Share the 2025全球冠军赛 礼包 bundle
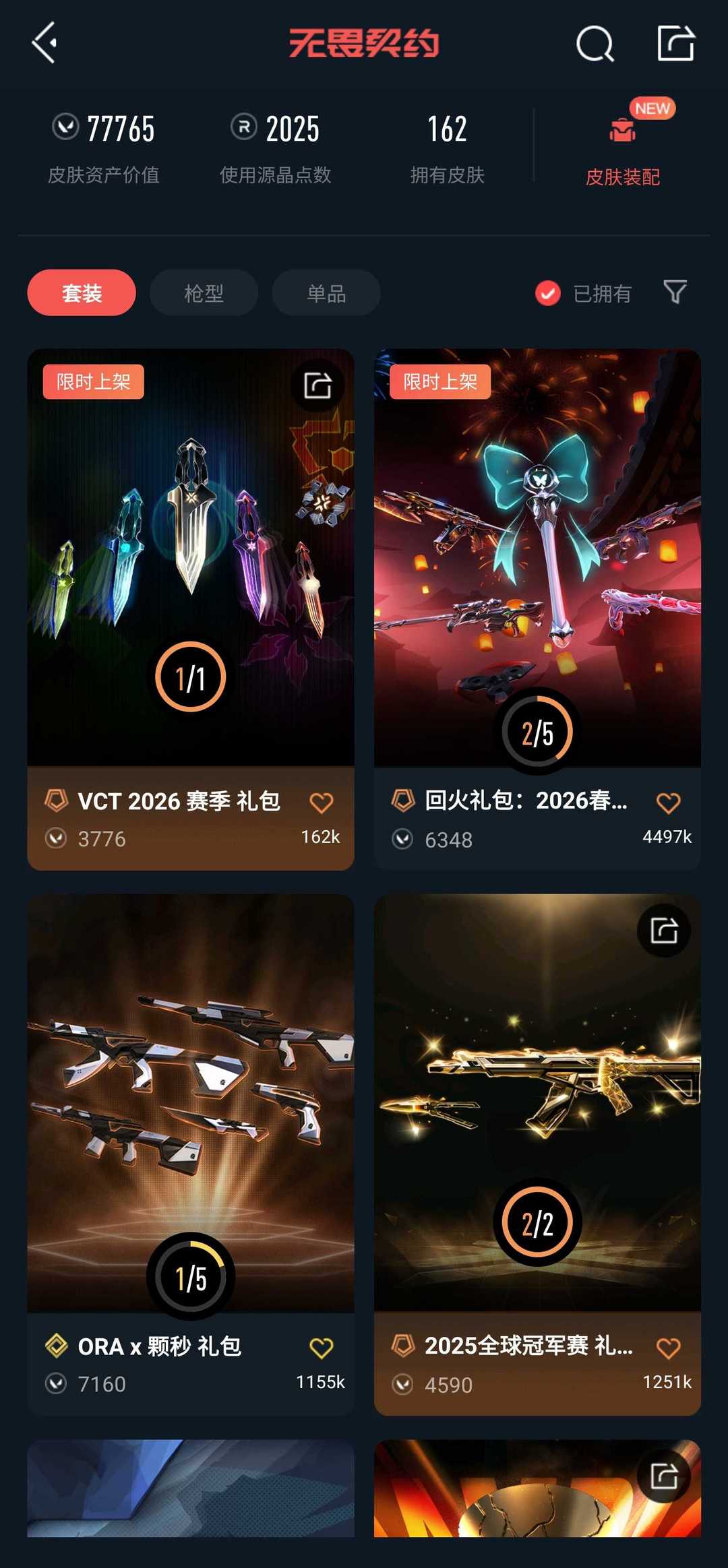 (x=664, y=931)
